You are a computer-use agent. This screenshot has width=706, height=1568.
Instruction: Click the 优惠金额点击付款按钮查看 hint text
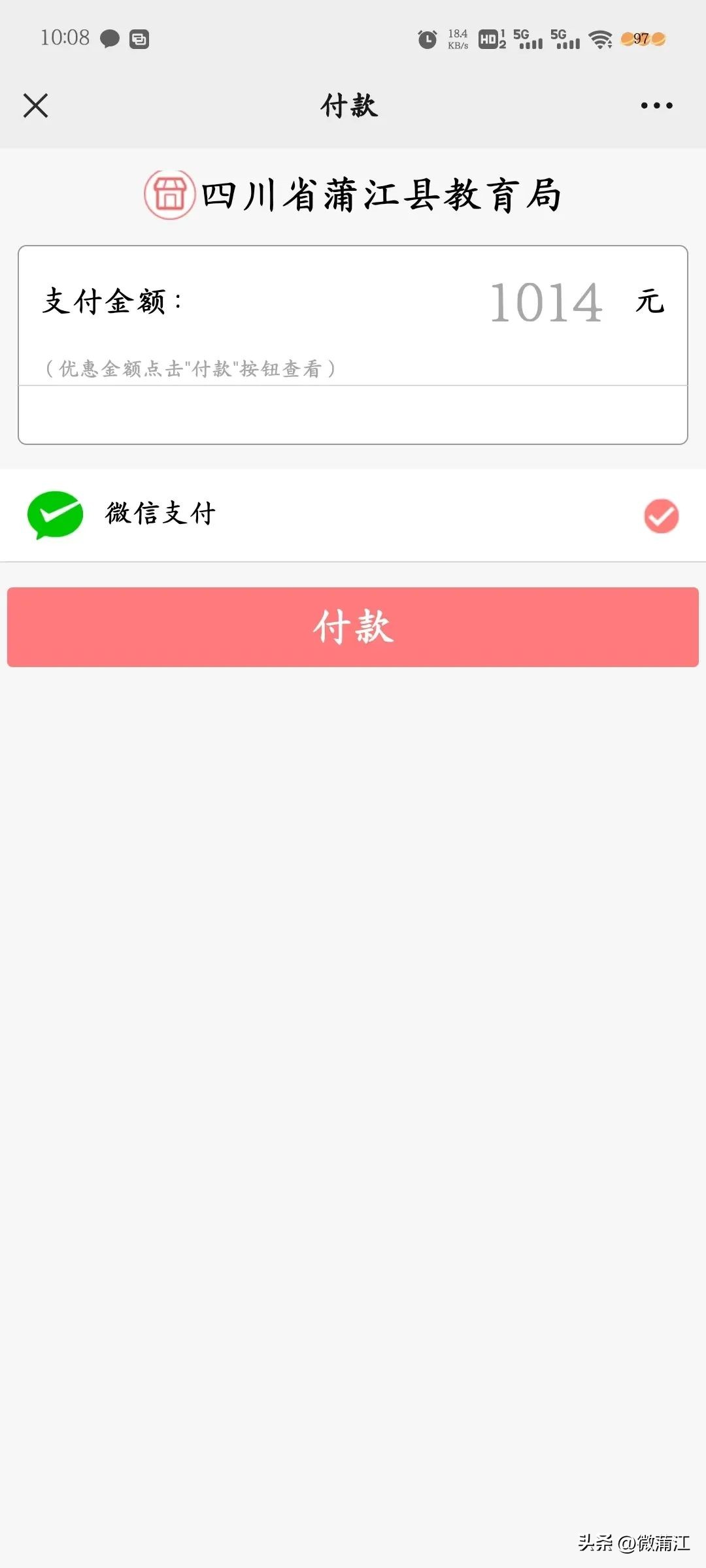191,369
